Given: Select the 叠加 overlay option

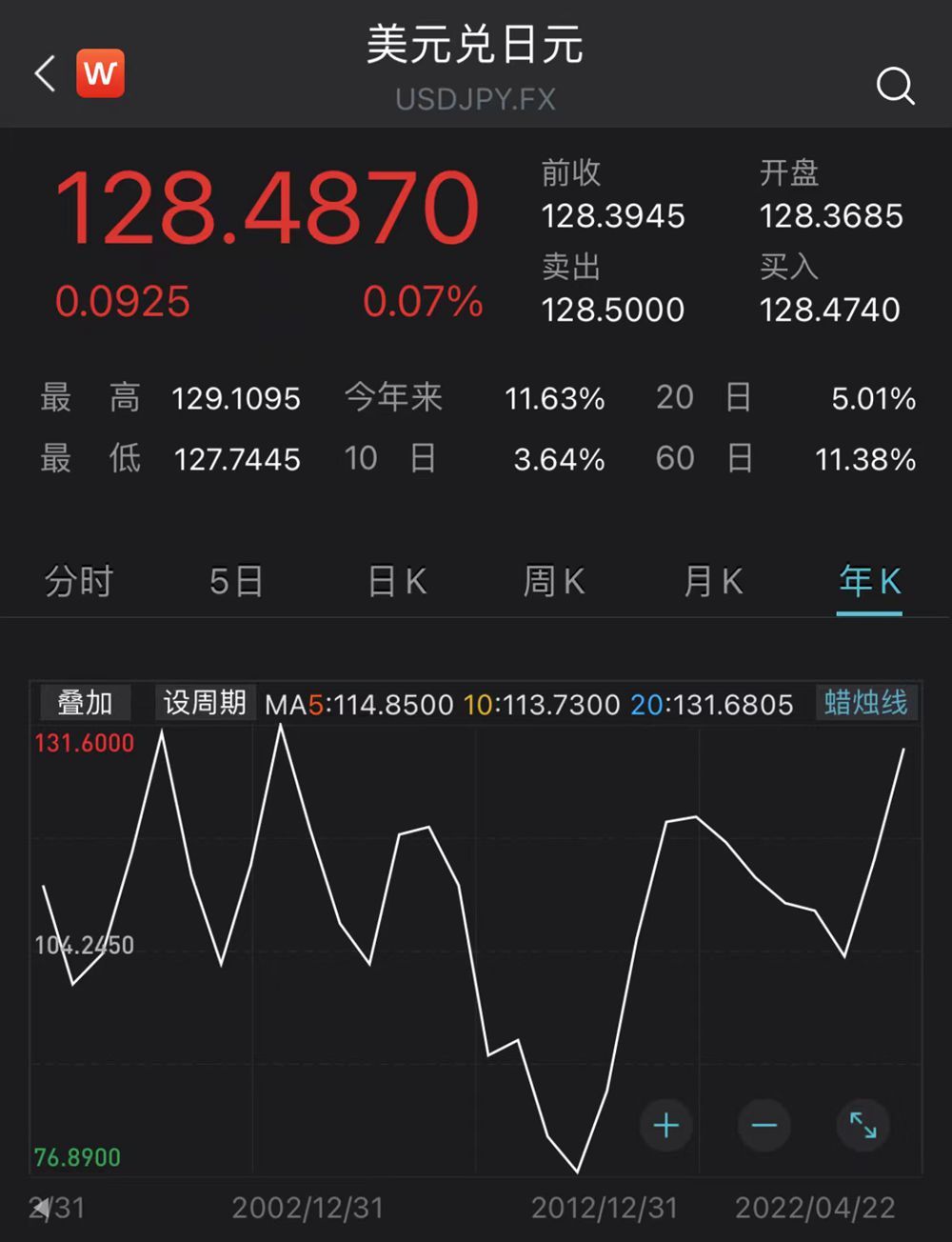Looking at the screenshot, I should pos(85,703).
